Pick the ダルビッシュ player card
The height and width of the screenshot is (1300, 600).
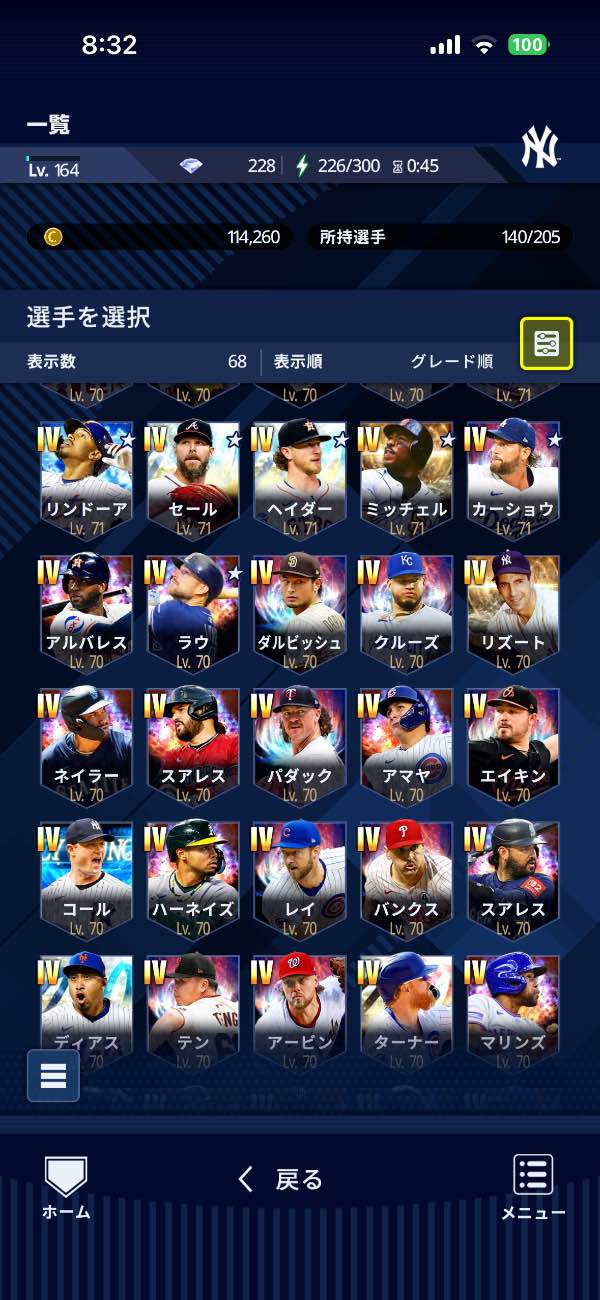coord(299,610)
